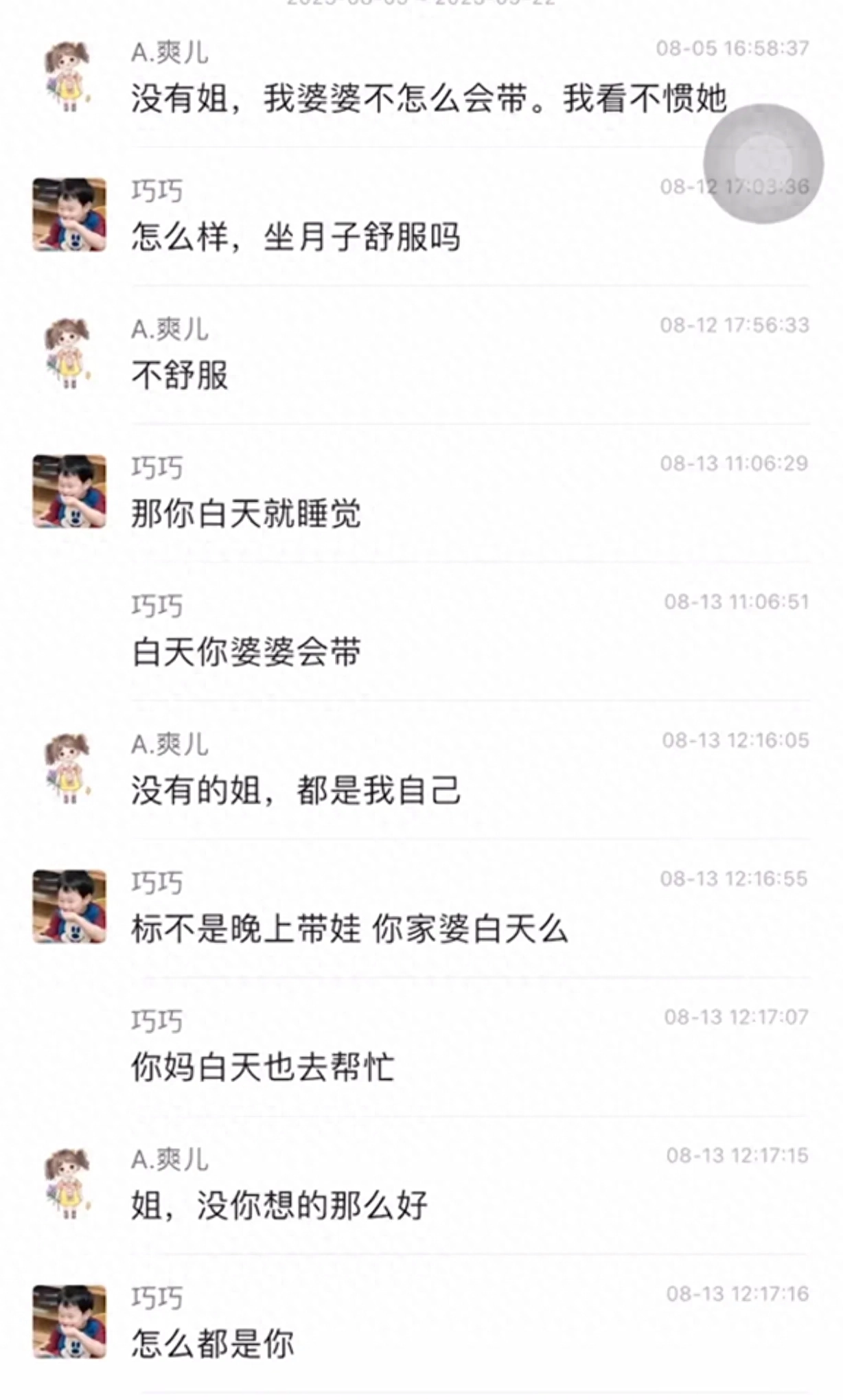Open the message '白天你婆婆会带'

click(246, 652)
